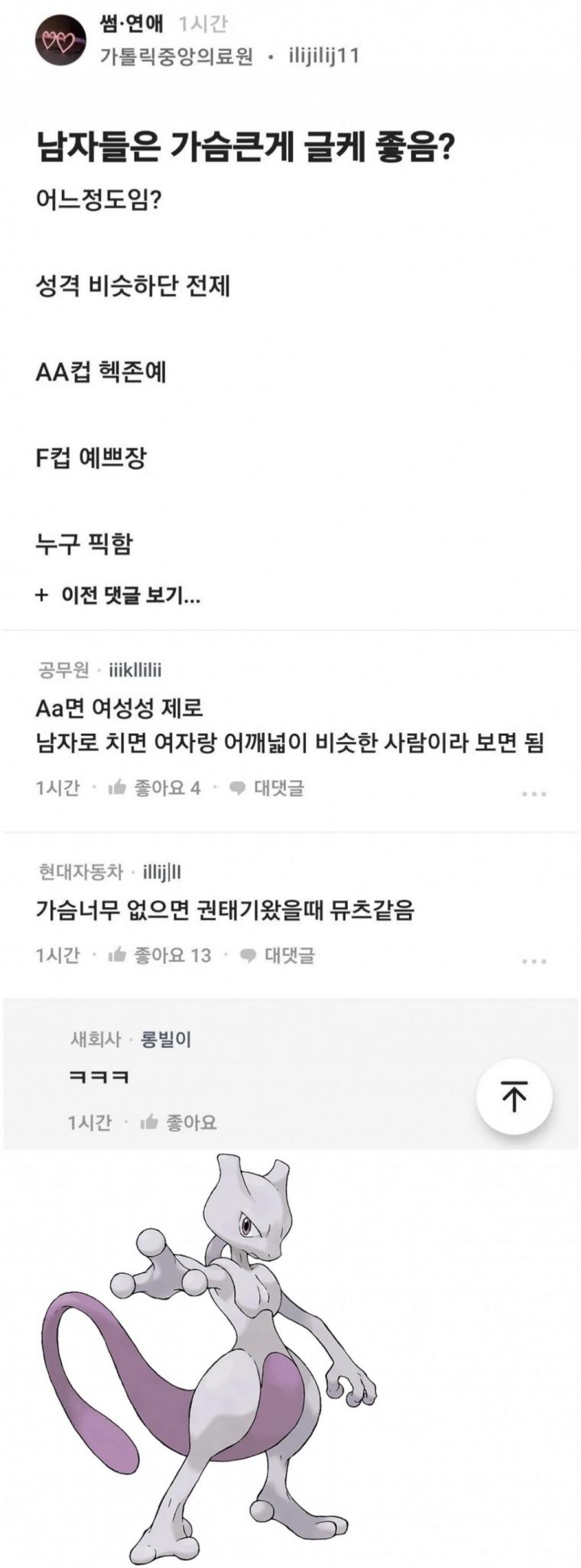Screen dimensions: 581x1568
Task: Open the mentioned user 롱빌이
Action: [x=166, y=1039]
